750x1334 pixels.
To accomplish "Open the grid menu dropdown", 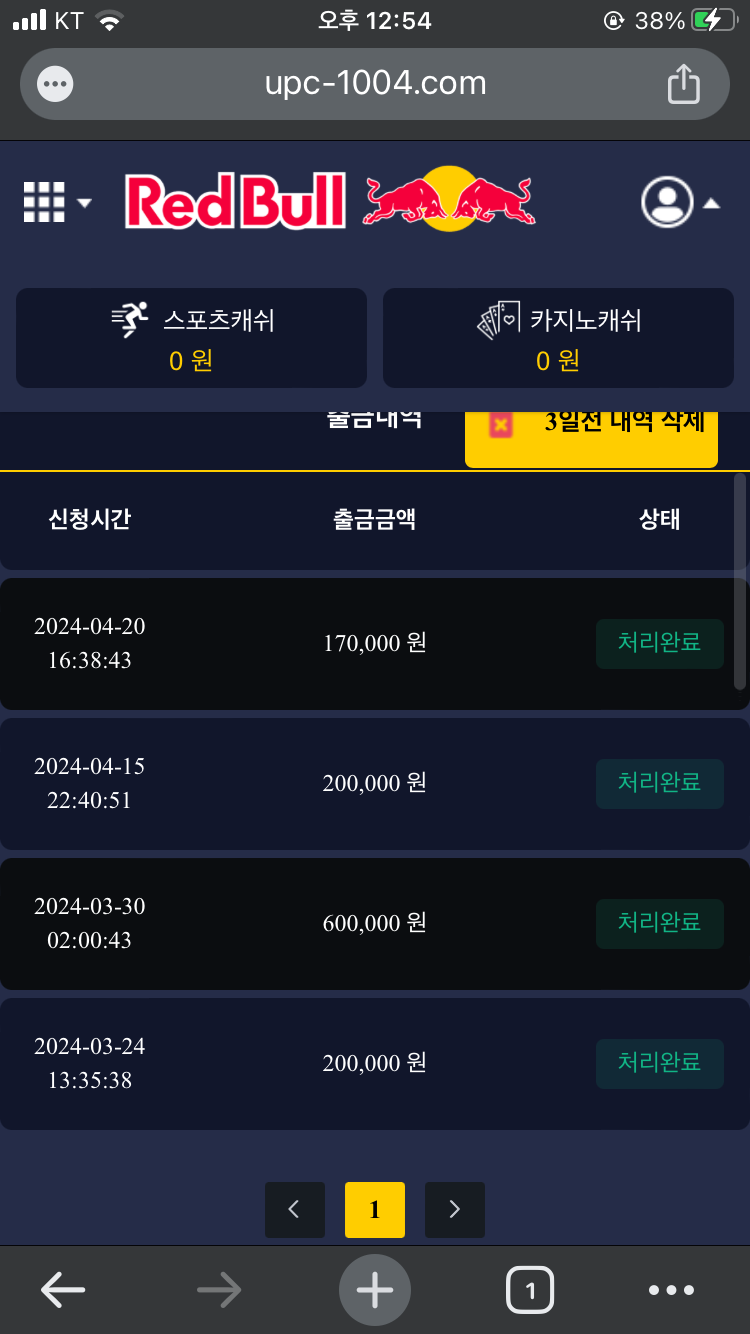I will [56, 203].
